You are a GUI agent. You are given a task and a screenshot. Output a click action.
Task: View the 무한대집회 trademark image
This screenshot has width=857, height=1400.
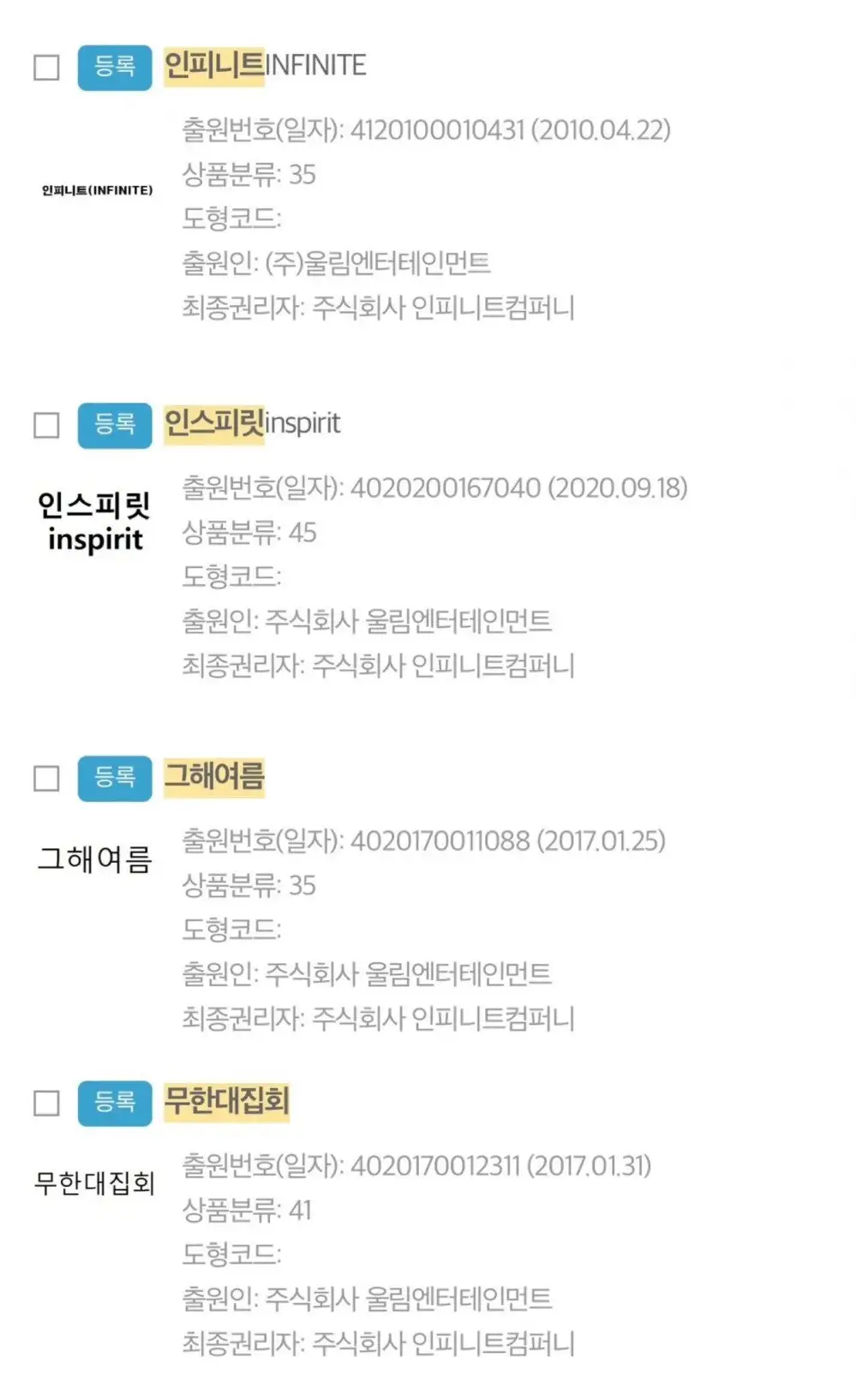pos(94,1183)
